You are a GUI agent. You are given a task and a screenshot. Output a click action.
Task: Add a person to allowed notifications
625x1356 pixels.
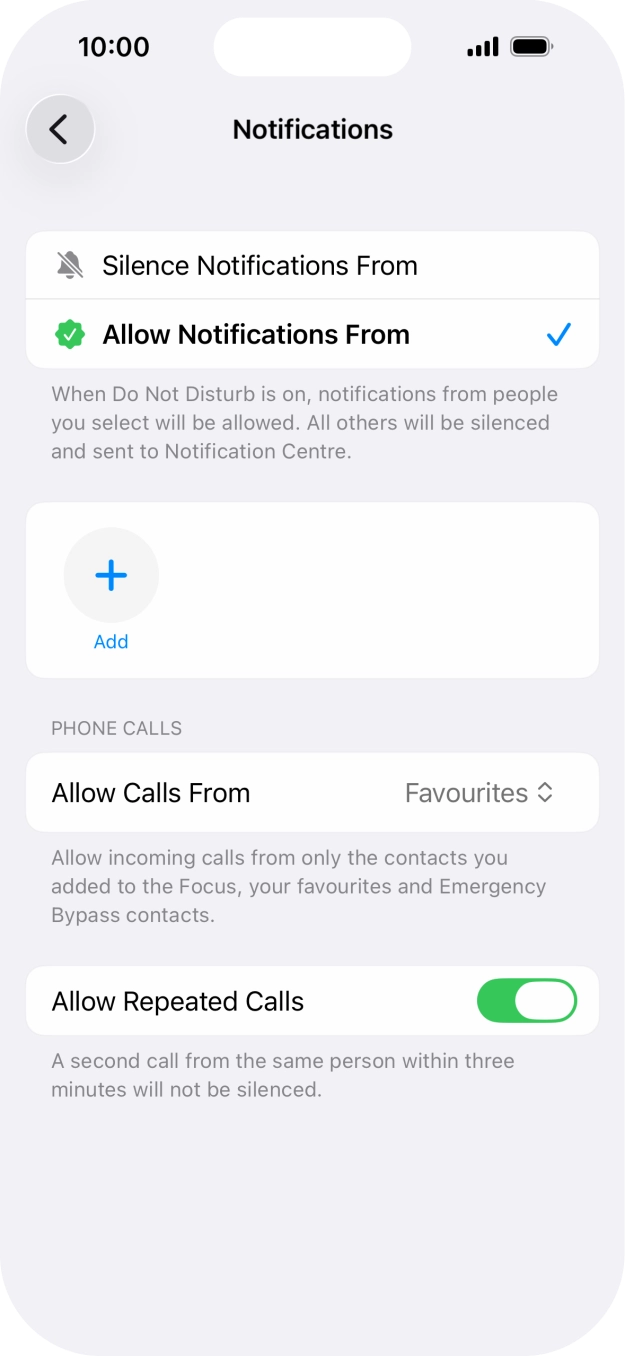pos(111,576)
